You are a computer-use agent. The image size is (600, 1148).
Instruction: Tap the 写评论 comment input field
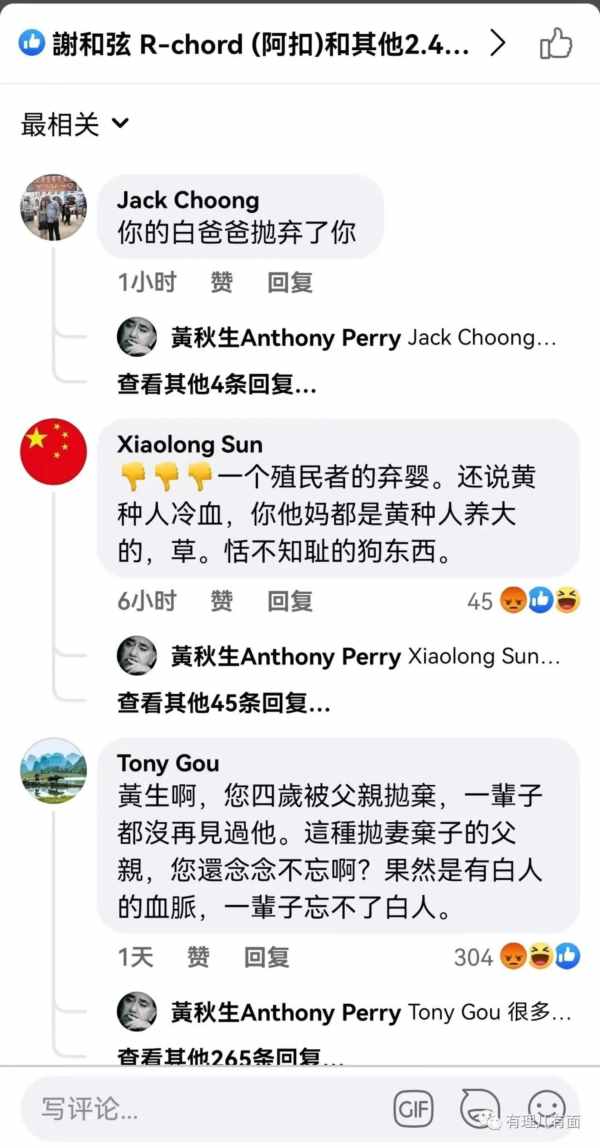tap(200, 1108)
